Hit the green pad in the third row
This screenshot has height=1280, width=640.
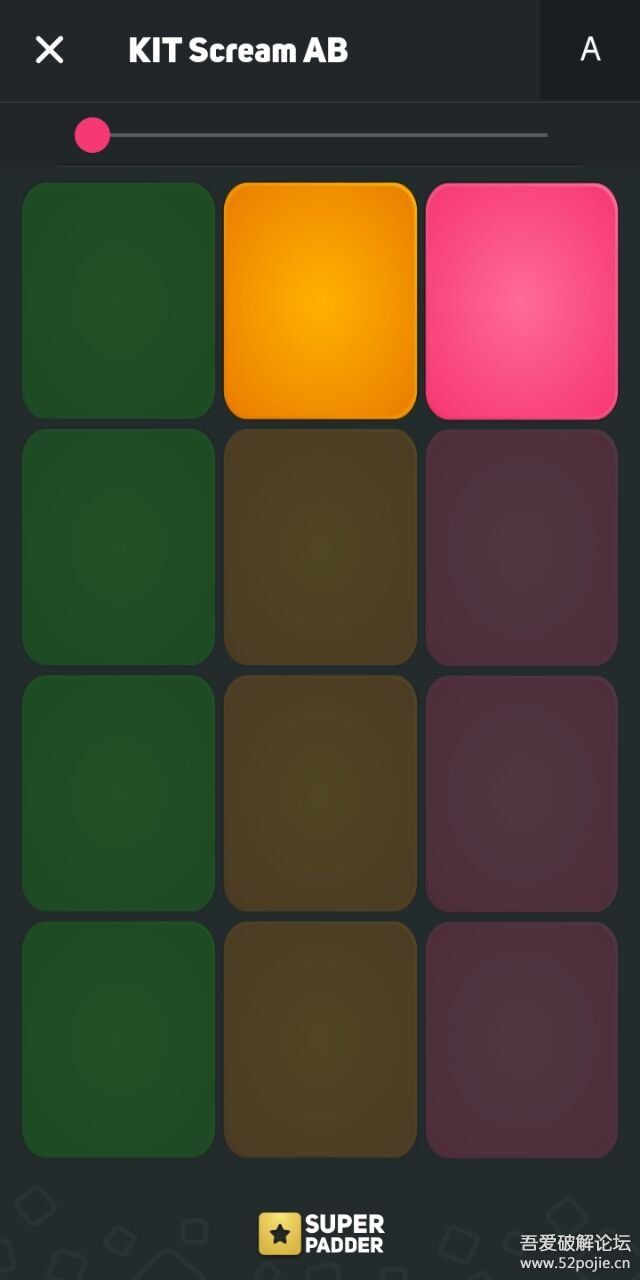[118, 793]
